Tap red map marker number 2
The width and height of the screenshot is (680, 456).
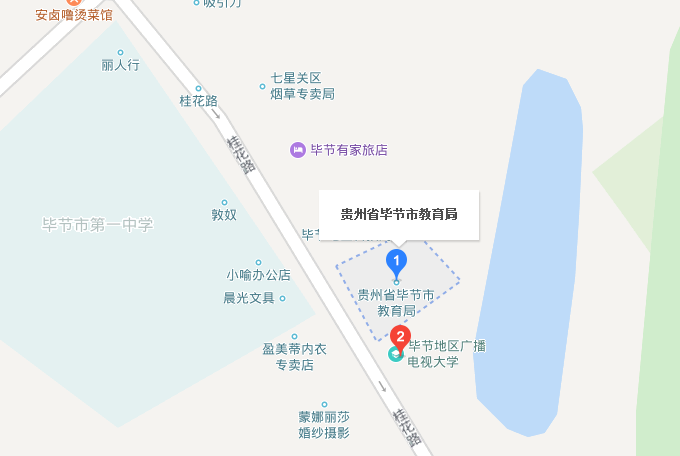pos(400,338)
